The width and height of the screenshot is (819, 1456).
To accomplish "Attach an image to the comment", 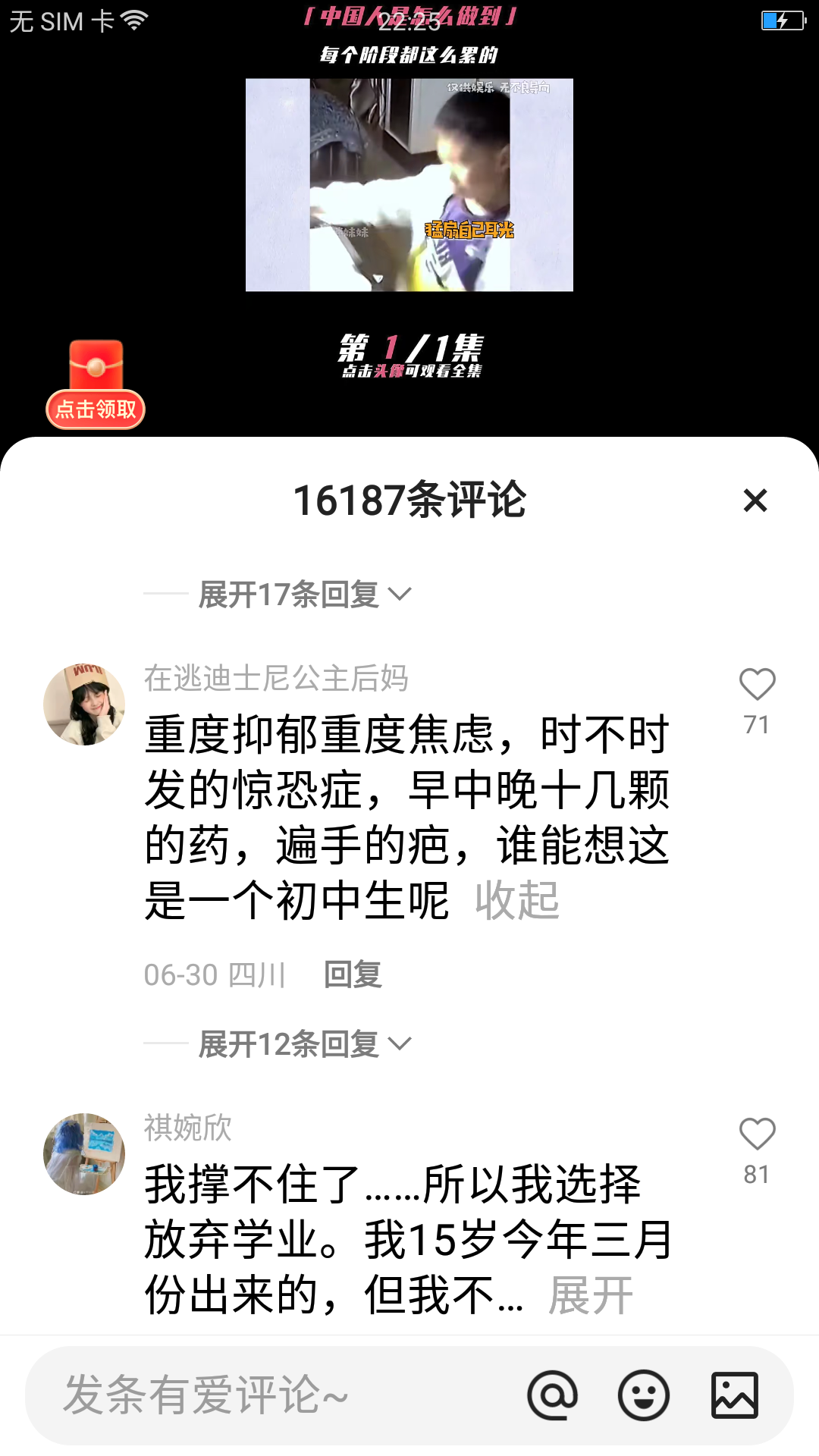I will (x=734, y=1395).
